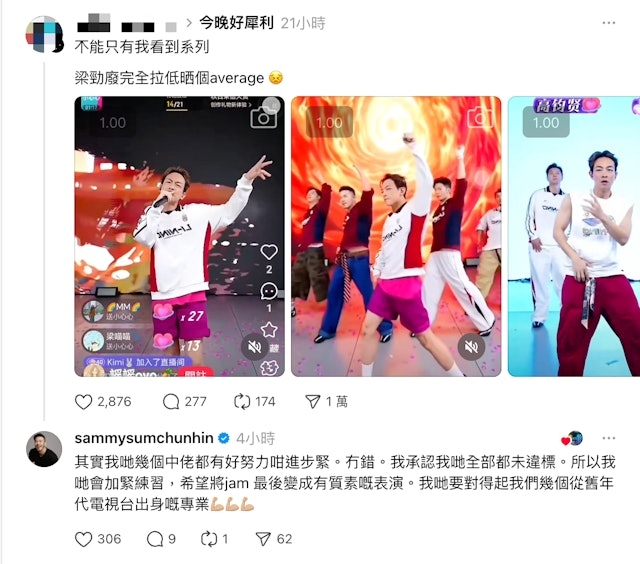Share sammysumchunhin's reply
640x564 pixels.
click(x=264, y=539)
